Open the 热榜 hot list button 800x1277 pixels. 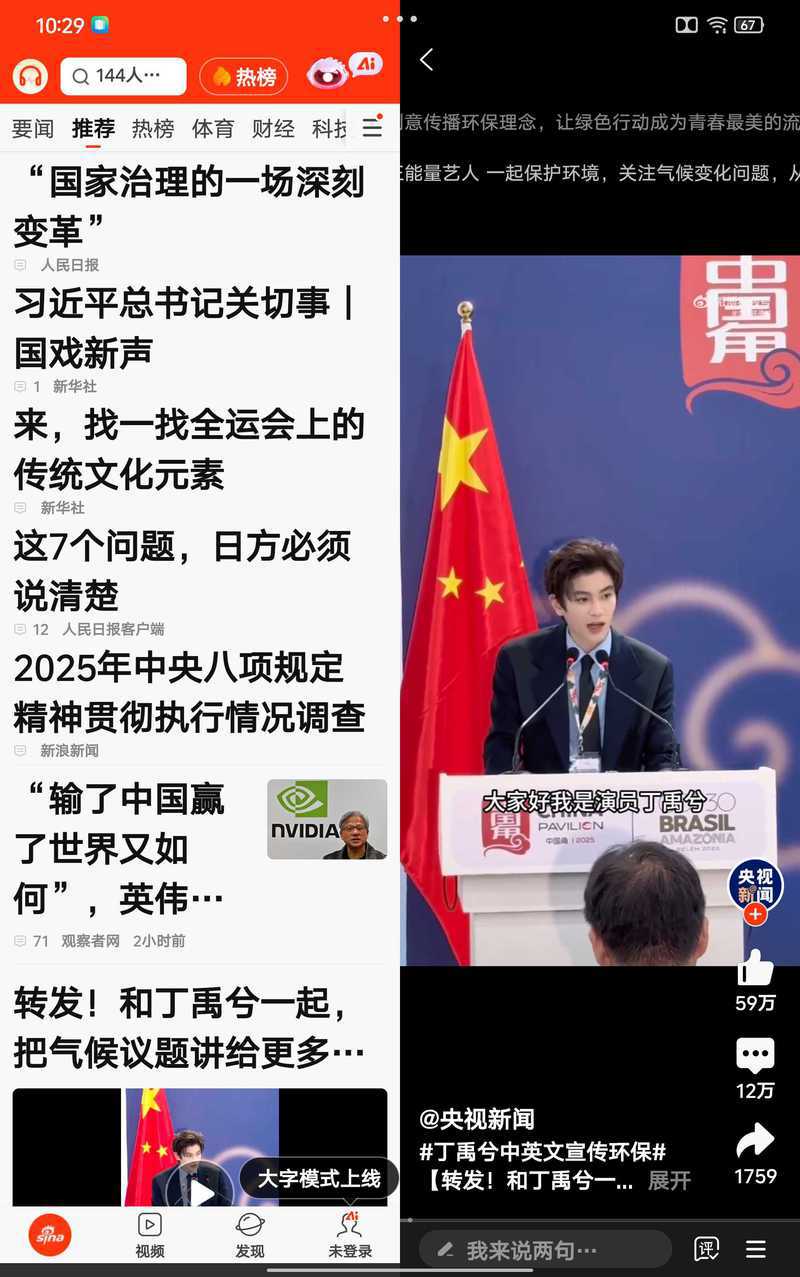(x=244, y=77)
